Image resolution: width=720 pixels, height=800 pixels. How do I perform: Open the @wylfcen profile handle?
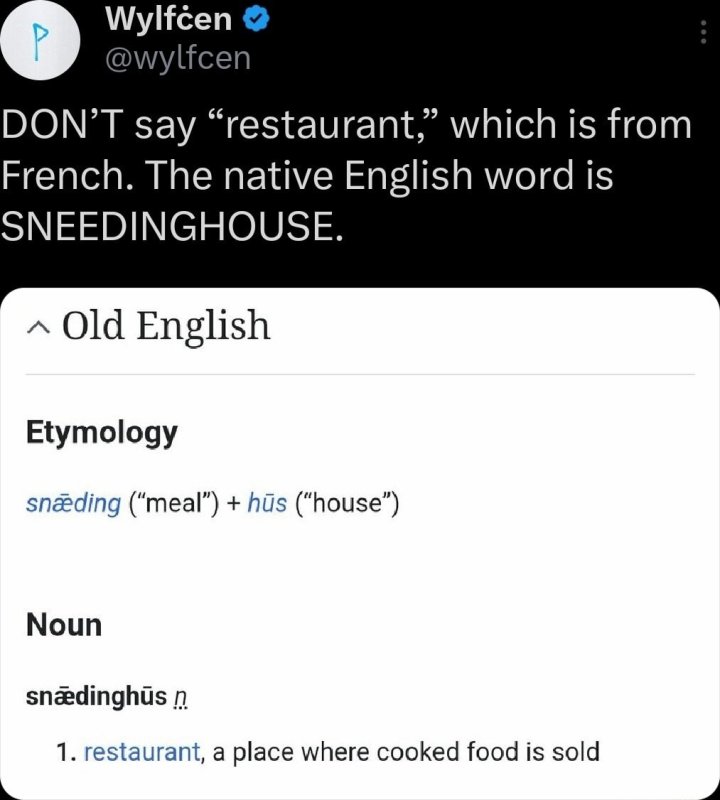178,58
